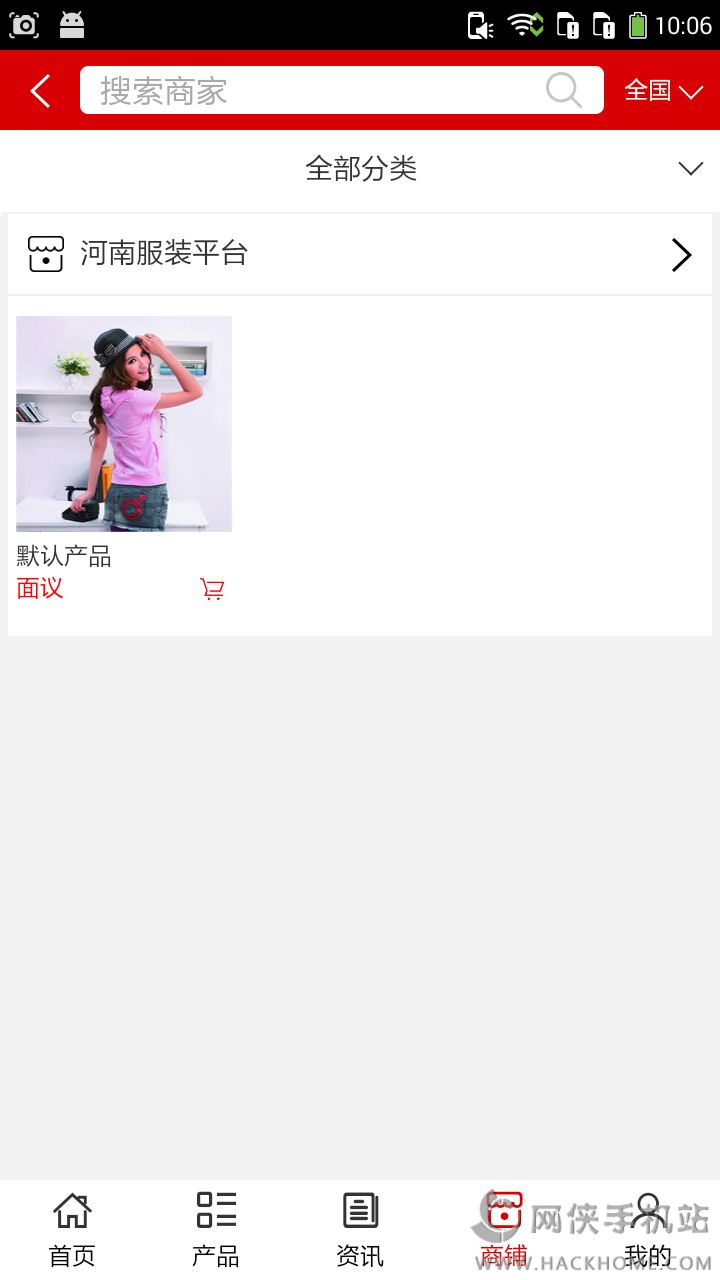Screen dimensions: 720x1280
Task: Tap the magnifier icon in search box
Action: (x=563, y=91)
